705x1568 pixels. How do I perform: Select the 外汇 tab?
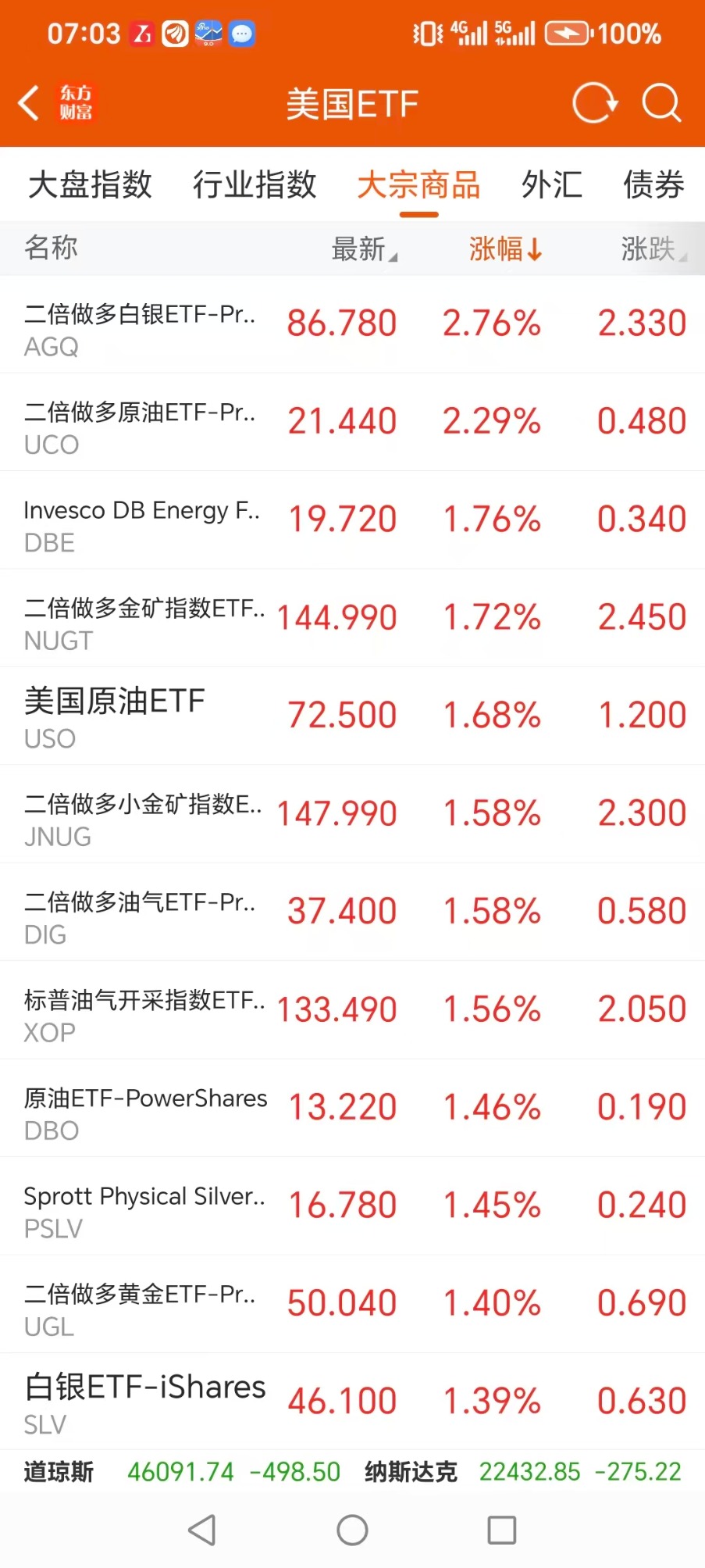[x=552, y=185]
